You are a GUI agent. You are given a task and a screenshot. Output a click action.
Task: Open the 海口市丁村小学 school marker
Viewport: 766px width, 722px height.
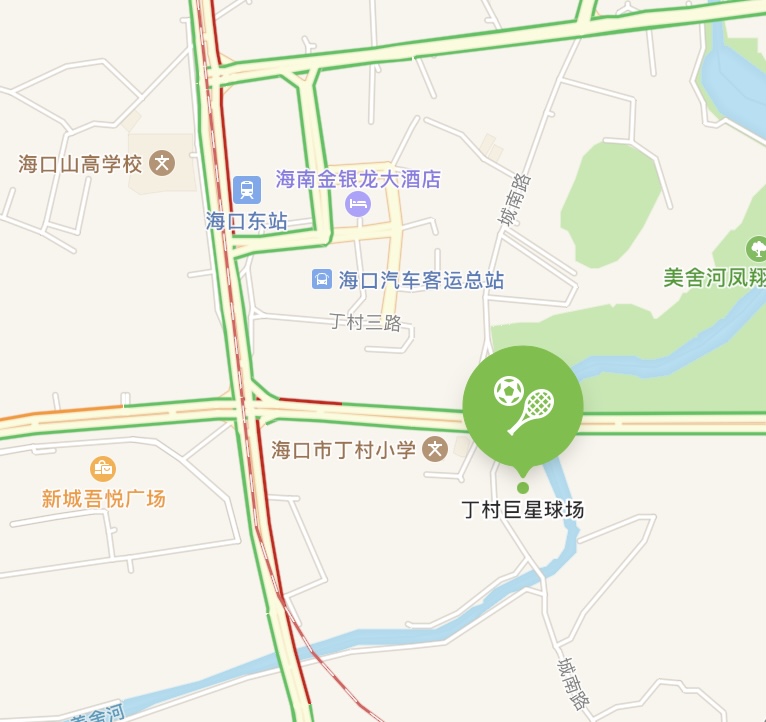click(434, 449)
